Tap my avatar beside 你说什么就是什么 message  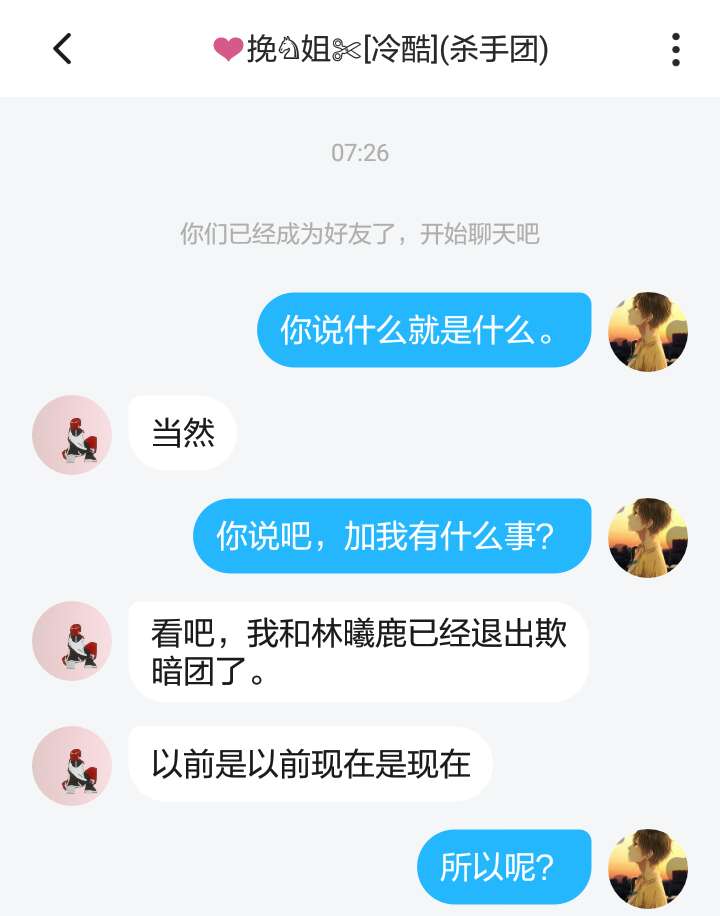click(648, 332)
